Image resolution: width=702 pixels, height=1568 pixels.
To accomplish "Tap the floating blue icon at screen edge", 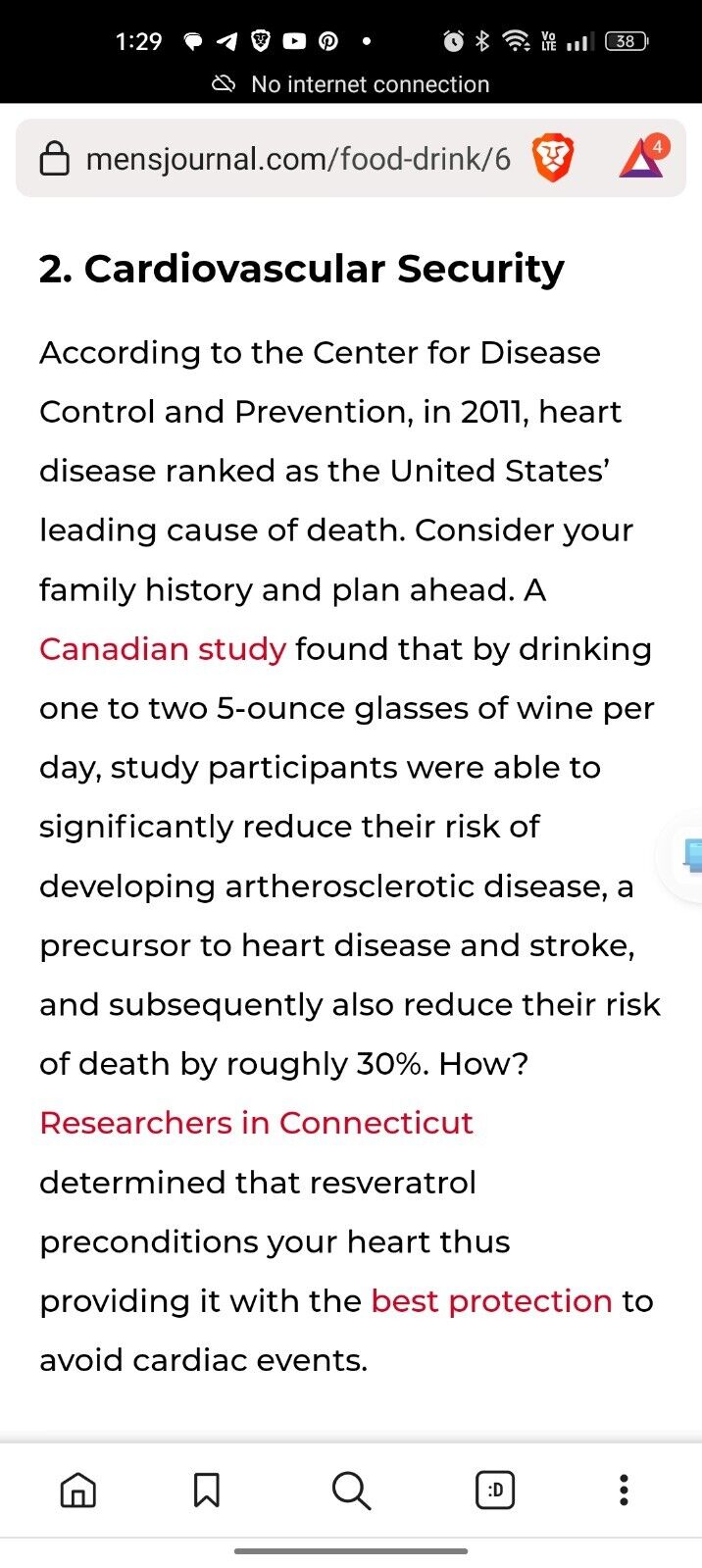I will (x=691, y=855).
